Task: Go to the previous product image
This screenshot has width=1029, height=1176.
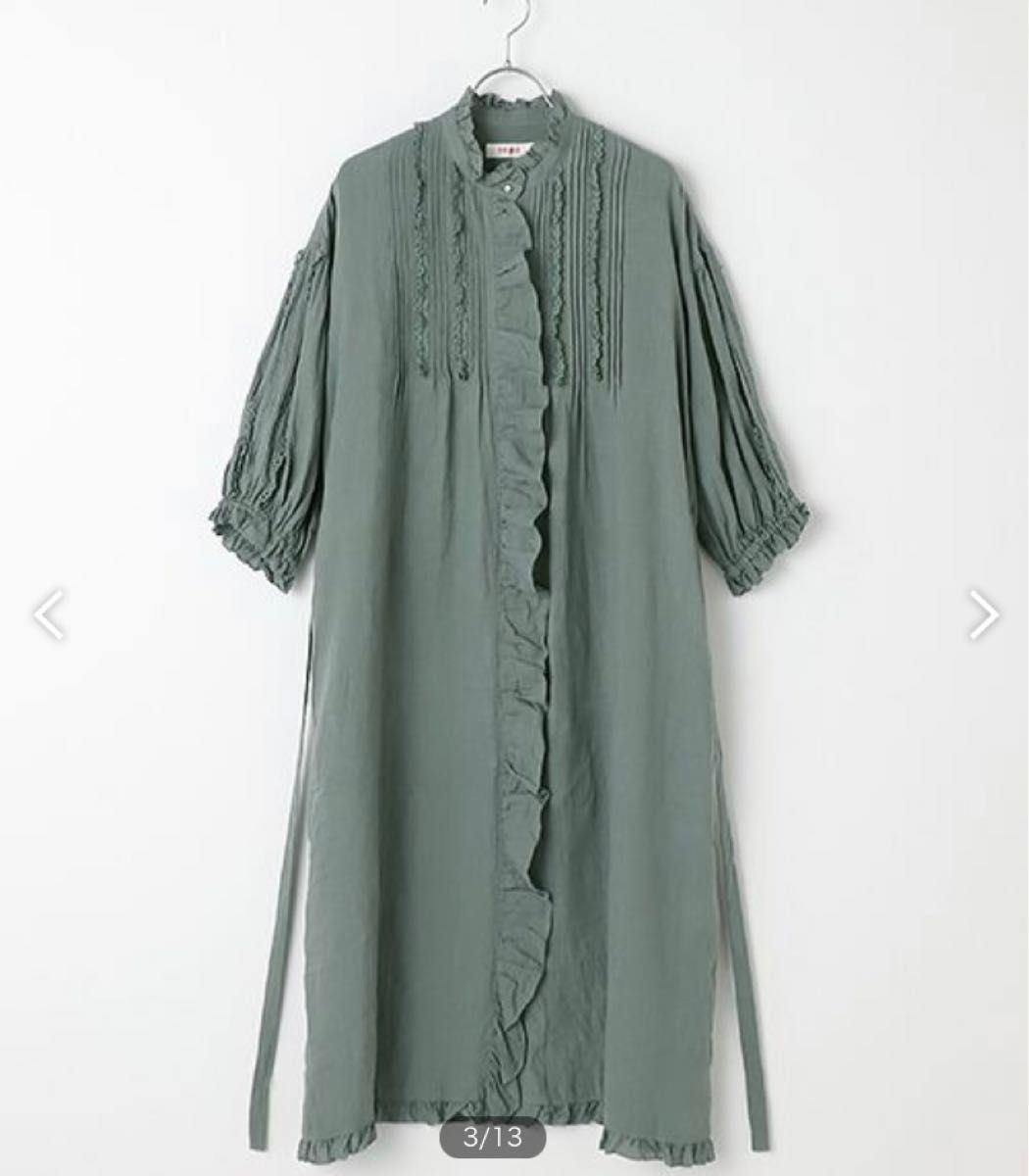Action: 48,615
